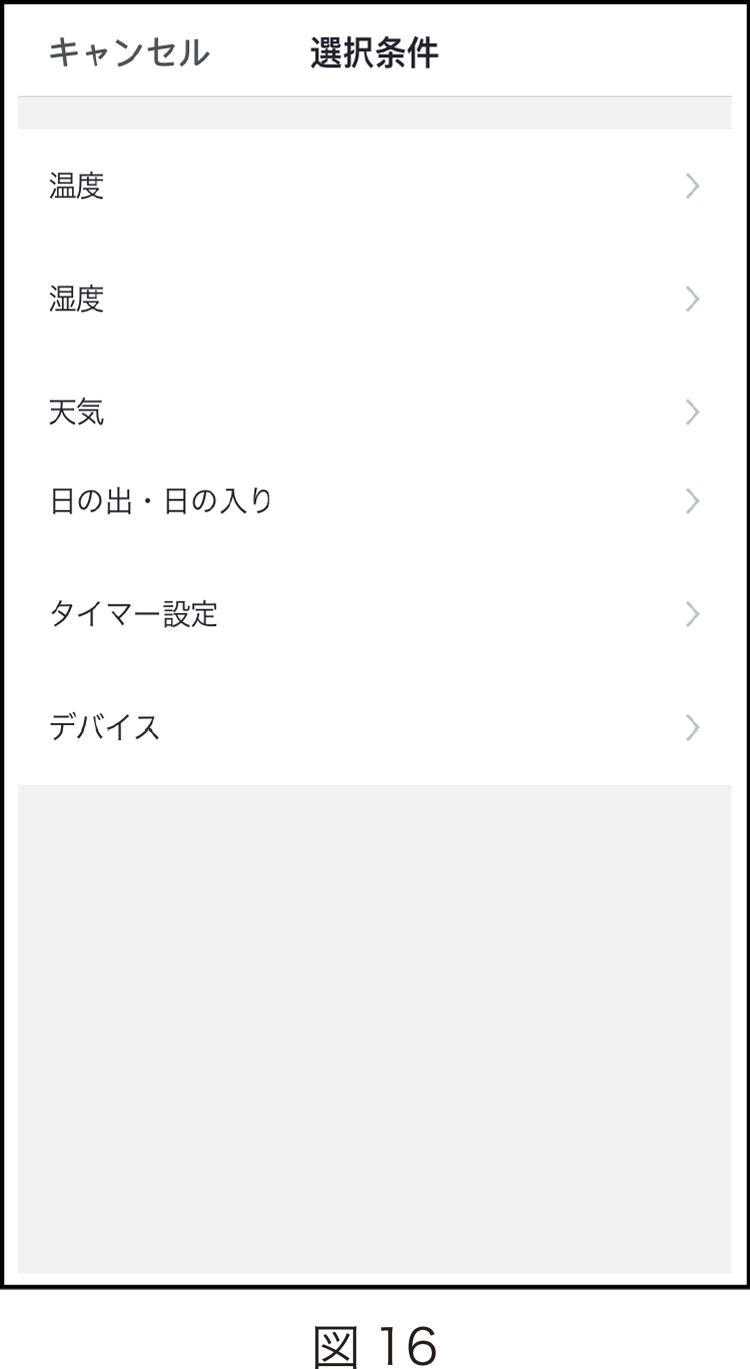Choose 日の出・日の入り condition
Screen dimensions: 750x1369
click(375, 501)
